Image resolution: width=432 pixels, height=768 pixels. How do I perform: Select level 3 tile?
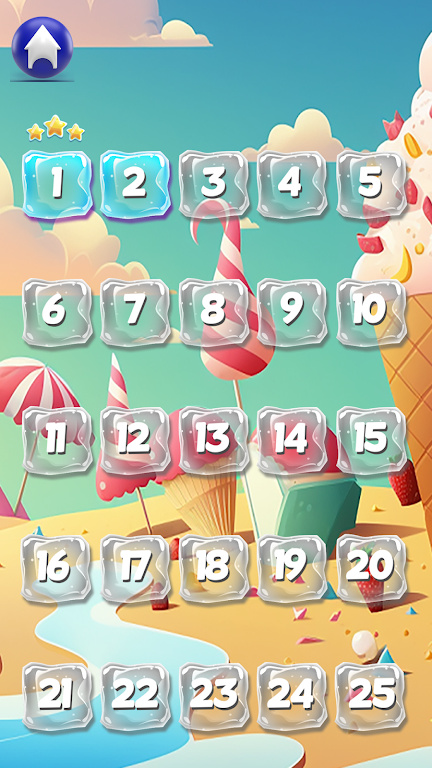pos(214,184)
